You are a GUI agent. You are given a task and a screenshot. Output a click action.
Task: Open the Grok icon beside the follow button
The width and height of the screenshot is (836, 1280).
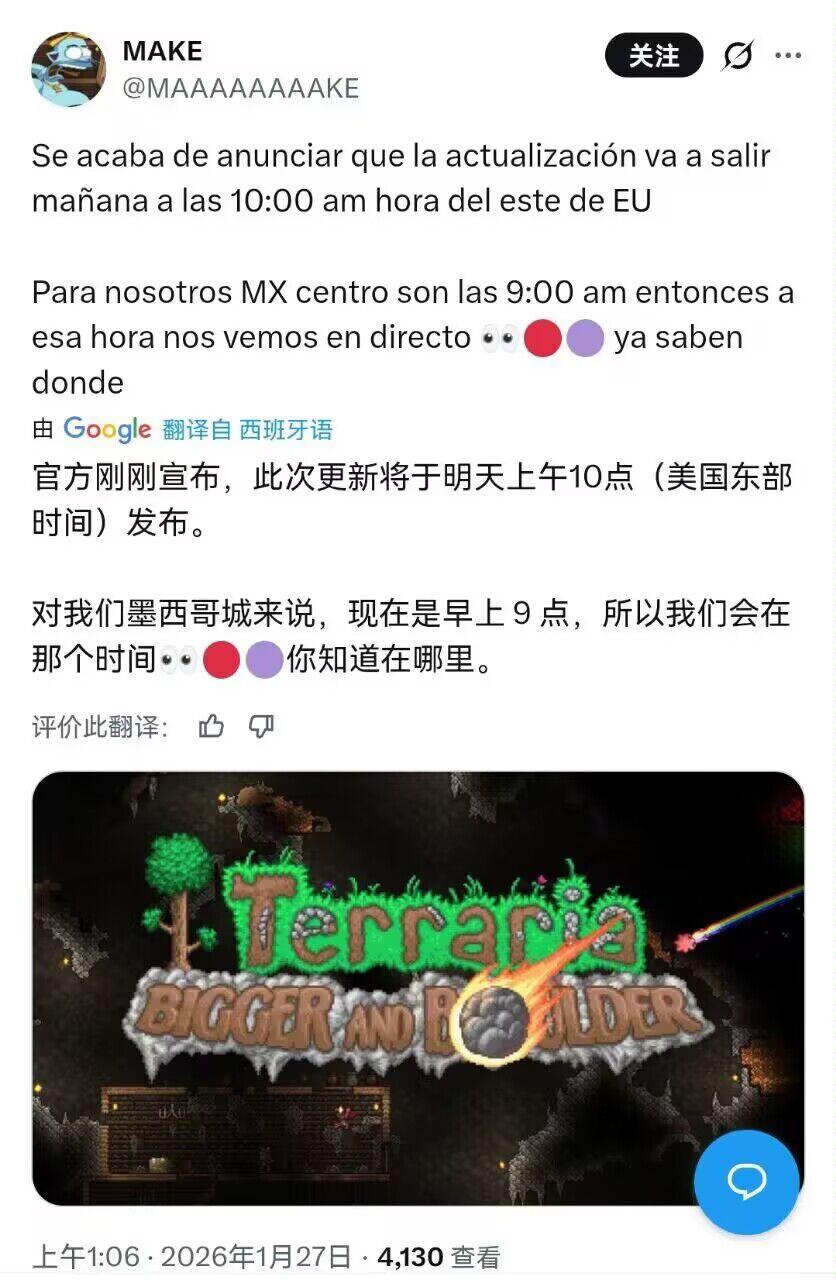(x=738, y=56)
